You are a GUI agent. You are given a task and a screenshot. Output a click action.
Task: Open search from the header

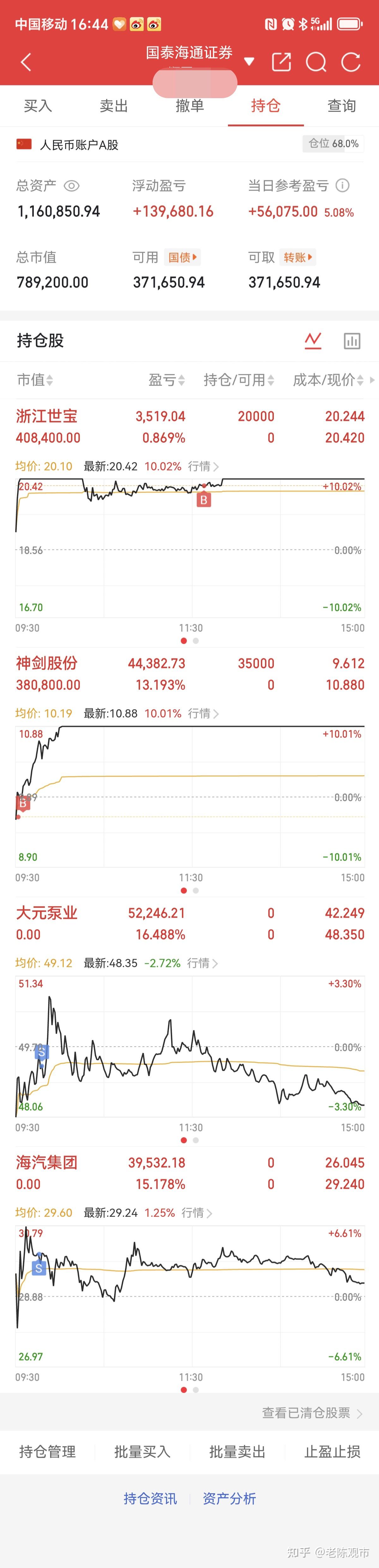point(316,62)
